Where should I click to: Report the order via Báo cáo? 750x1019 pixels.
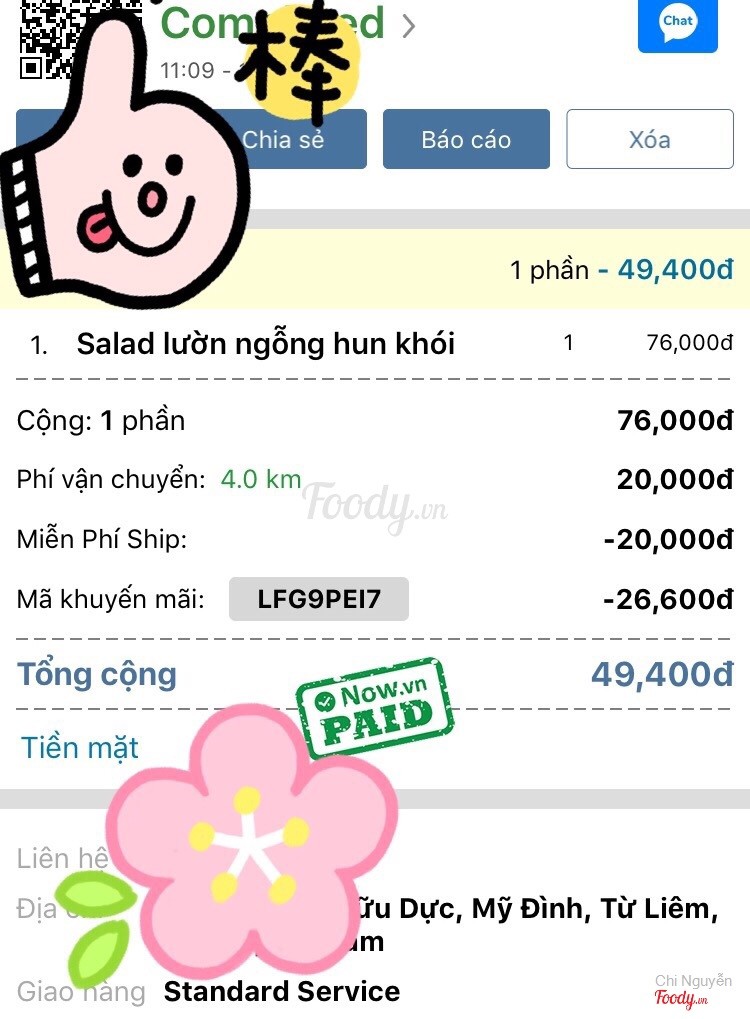[x=466, y=139]
